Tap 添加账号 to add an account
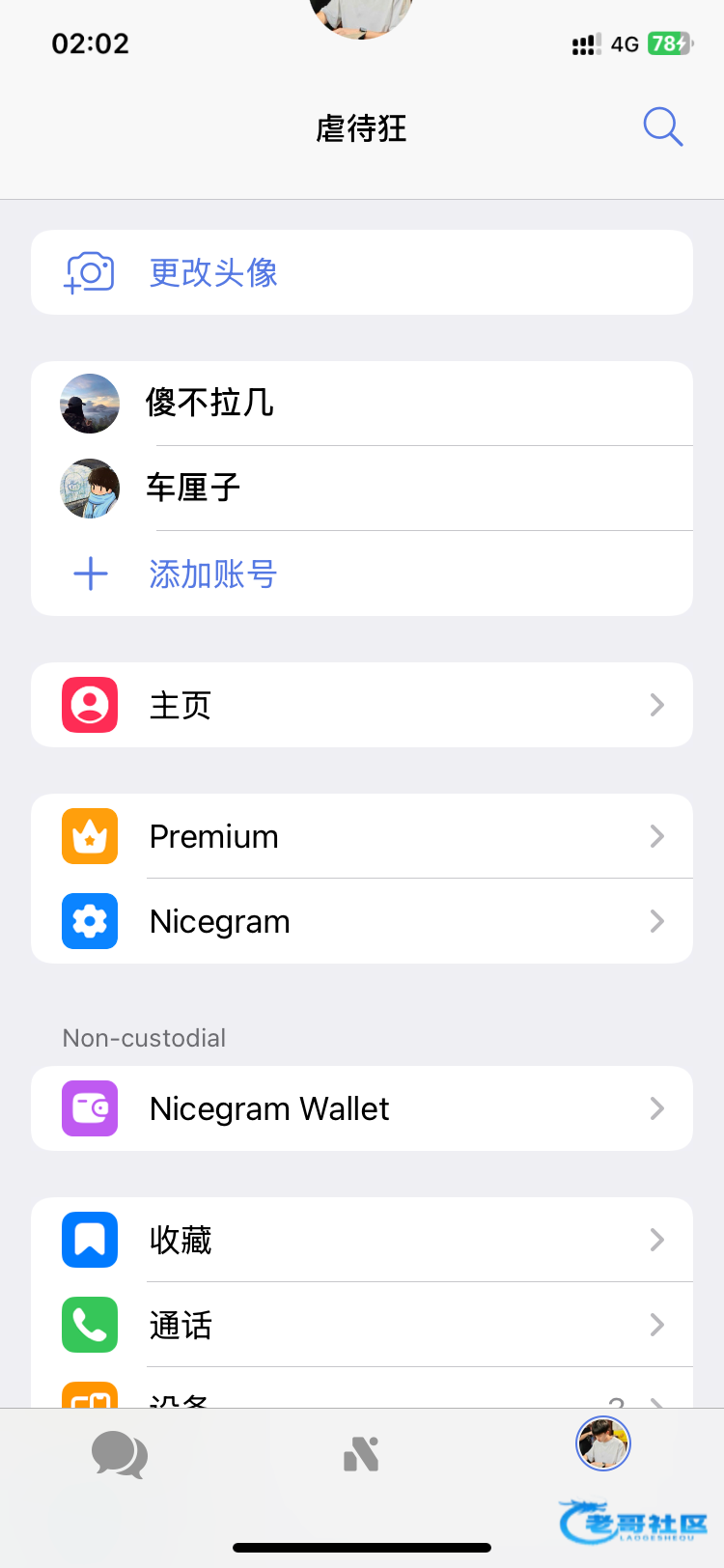Viewport: 724px width, 1568px height. point(212,574)
